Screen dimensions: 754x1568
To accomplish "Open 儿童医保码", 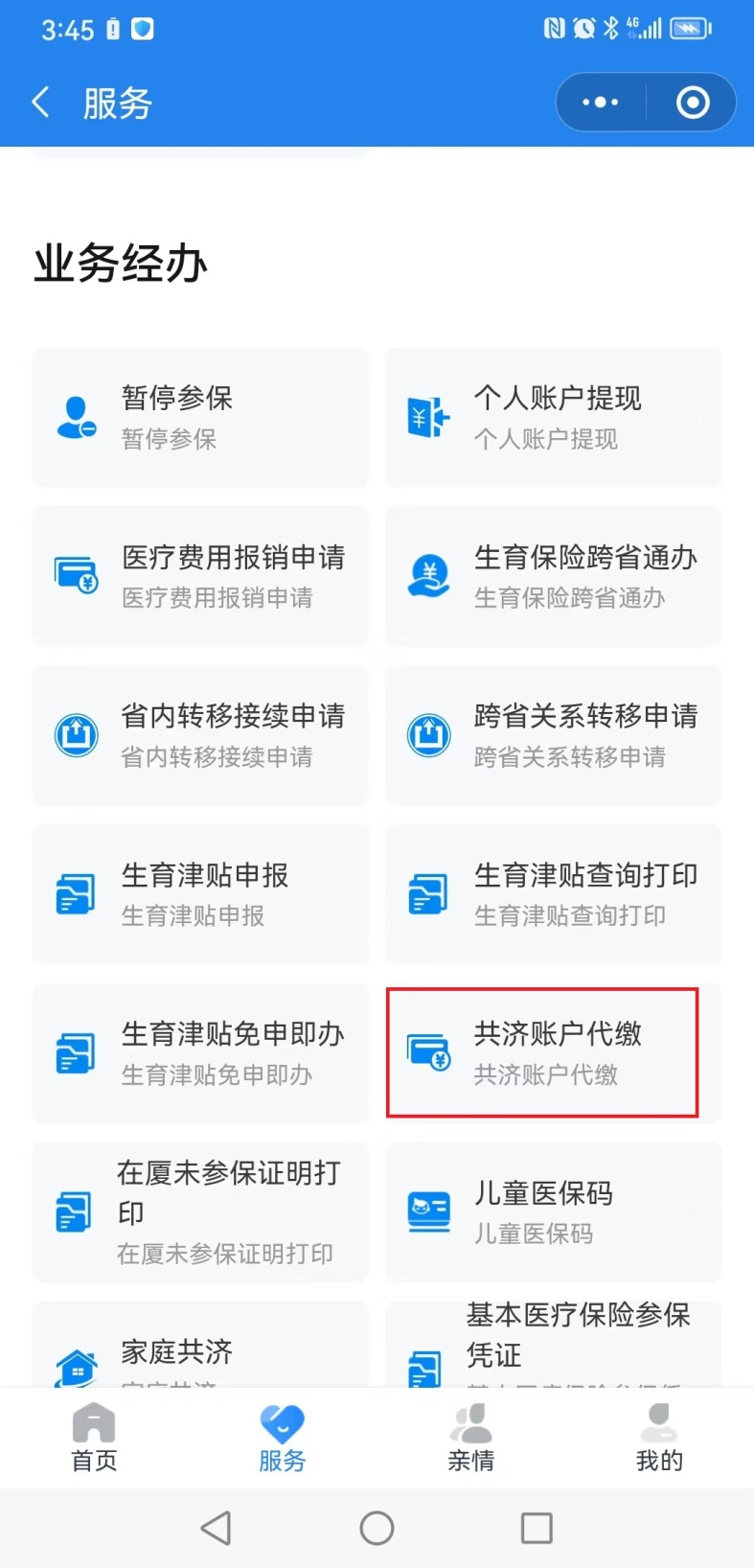I will [x=553, y=1212].
